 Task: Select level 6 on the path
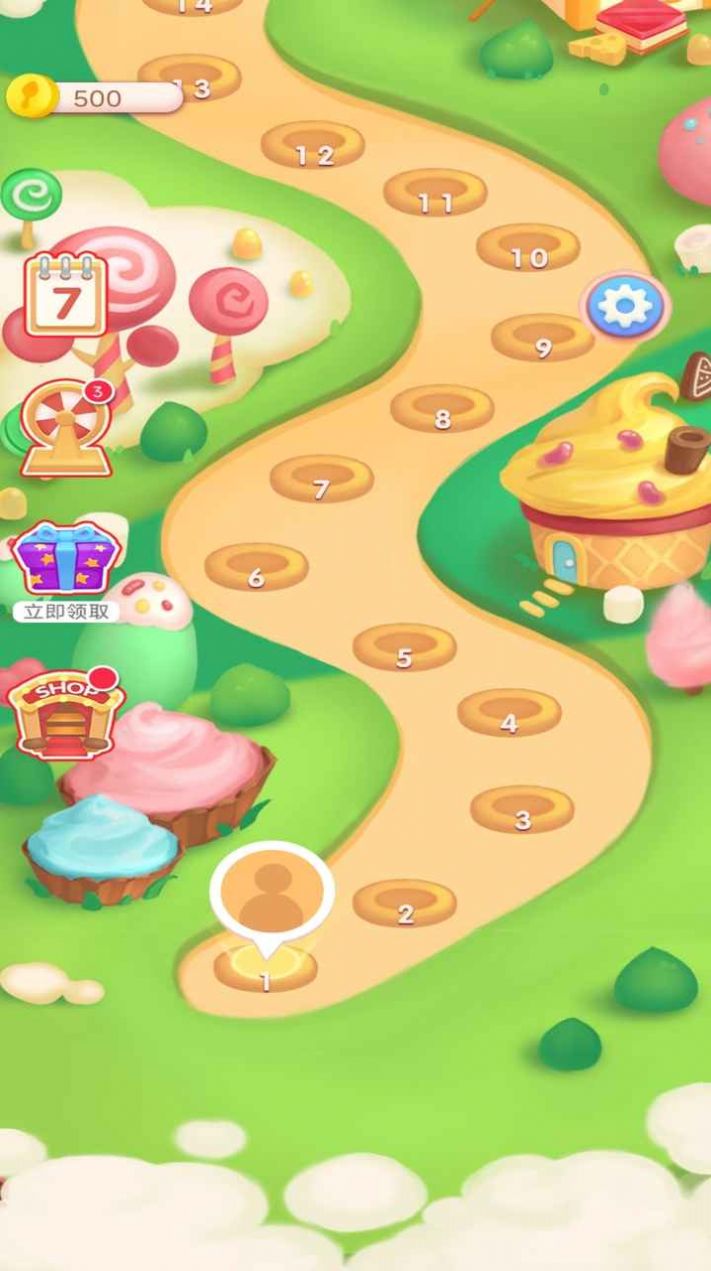click(256, 568)
